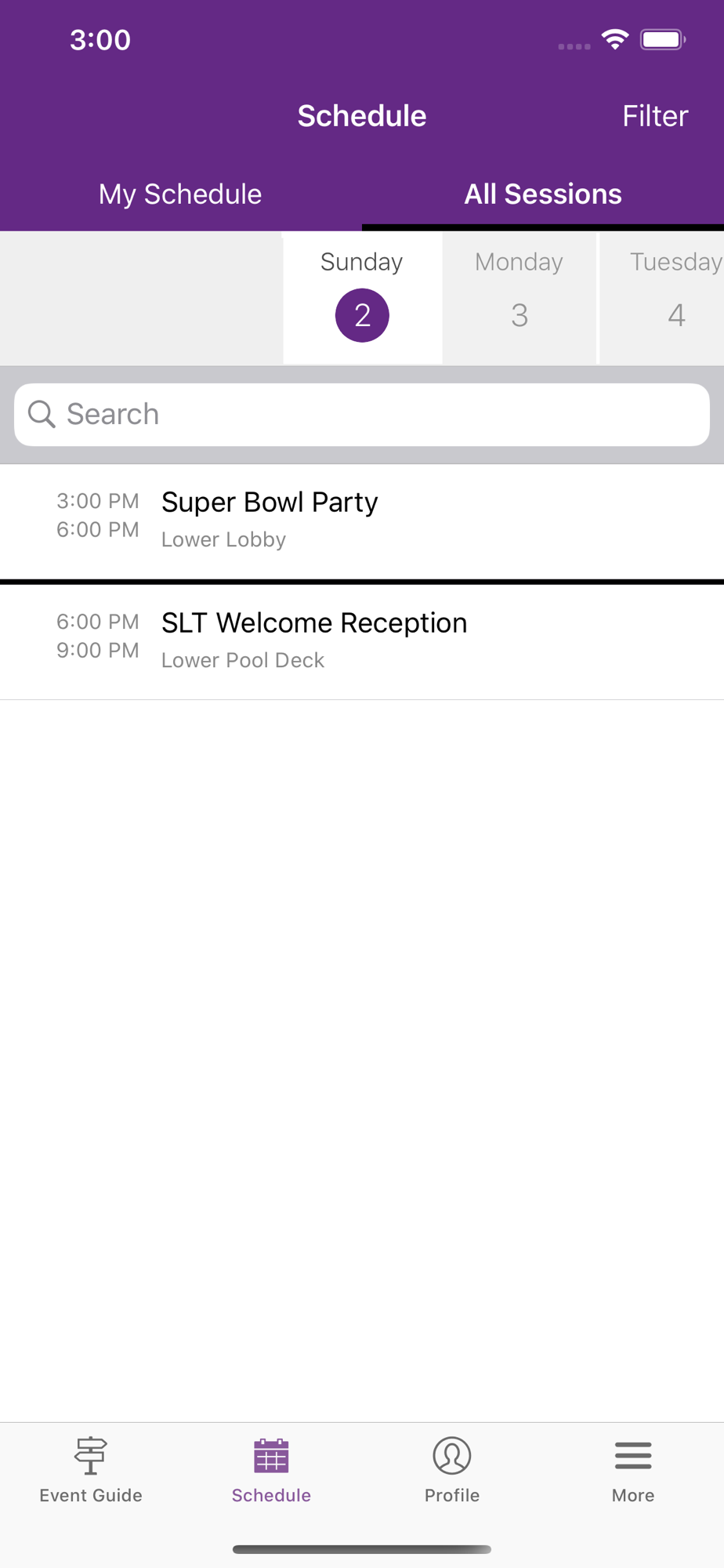
Task: Open the More menu
Action: point(633,1471)
